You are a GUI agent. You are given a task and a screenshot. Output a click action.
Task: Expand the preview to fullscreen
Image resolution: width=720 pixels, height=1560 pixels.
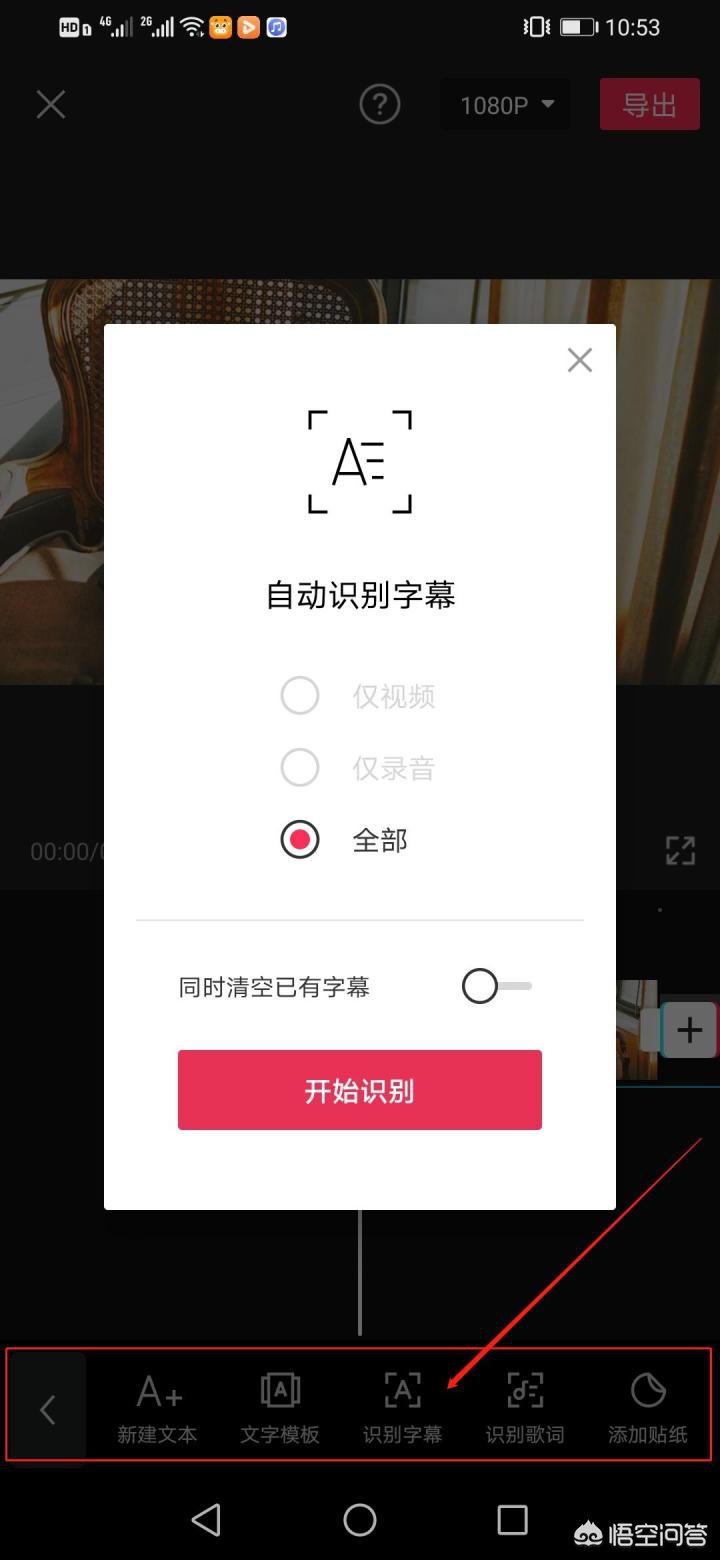click(680, 851)
